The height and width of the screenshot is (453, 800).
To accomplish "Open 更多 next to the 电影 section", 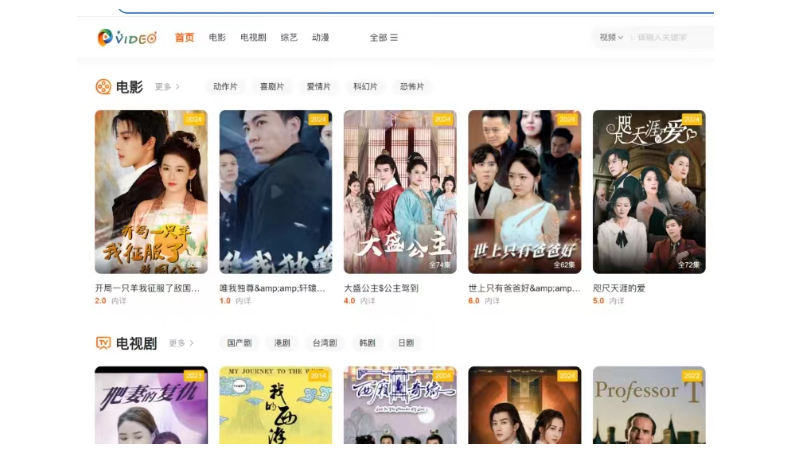I will (x=167, y=87).
